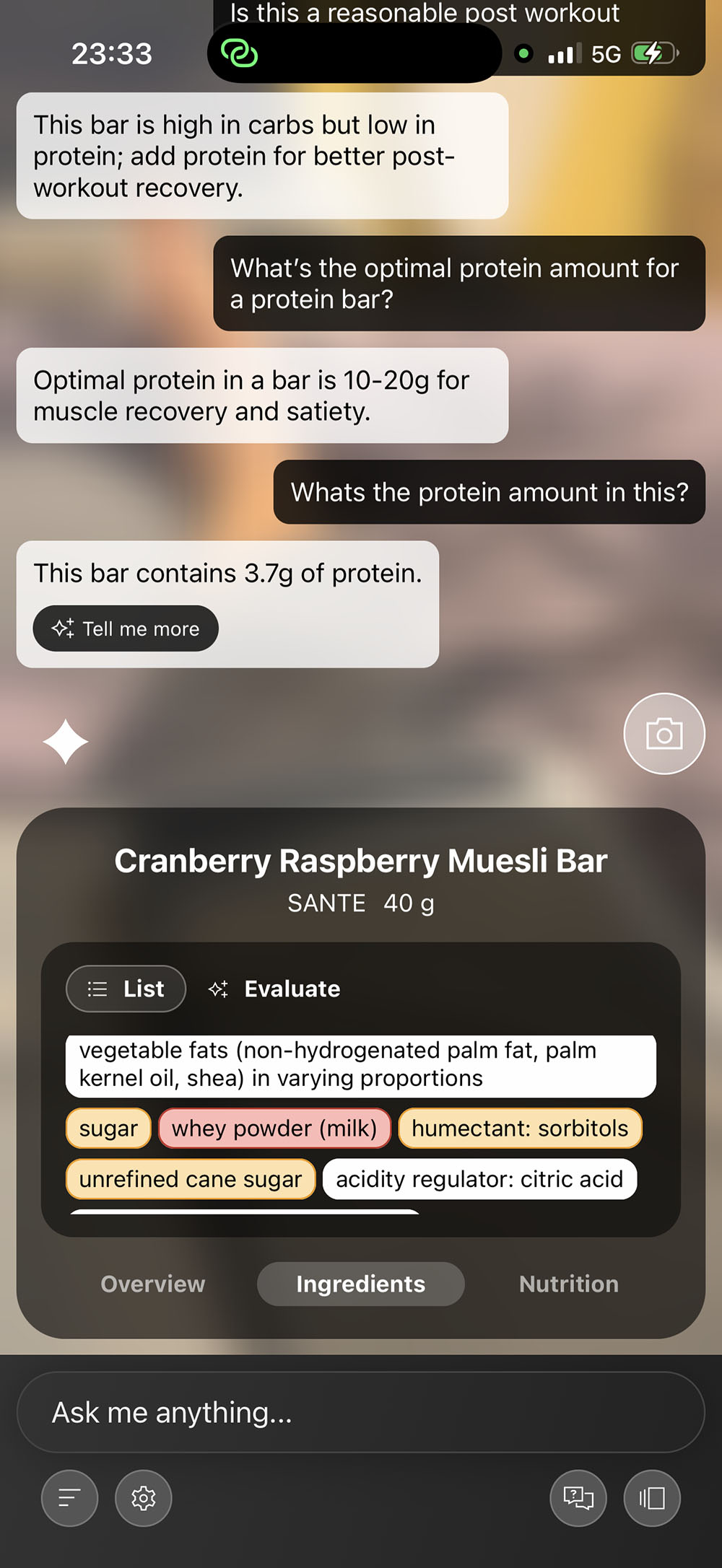Open the chat help bubbles icon
Screen dimensions: 722x1568
pyautogui.click(x=578, y=1498)
